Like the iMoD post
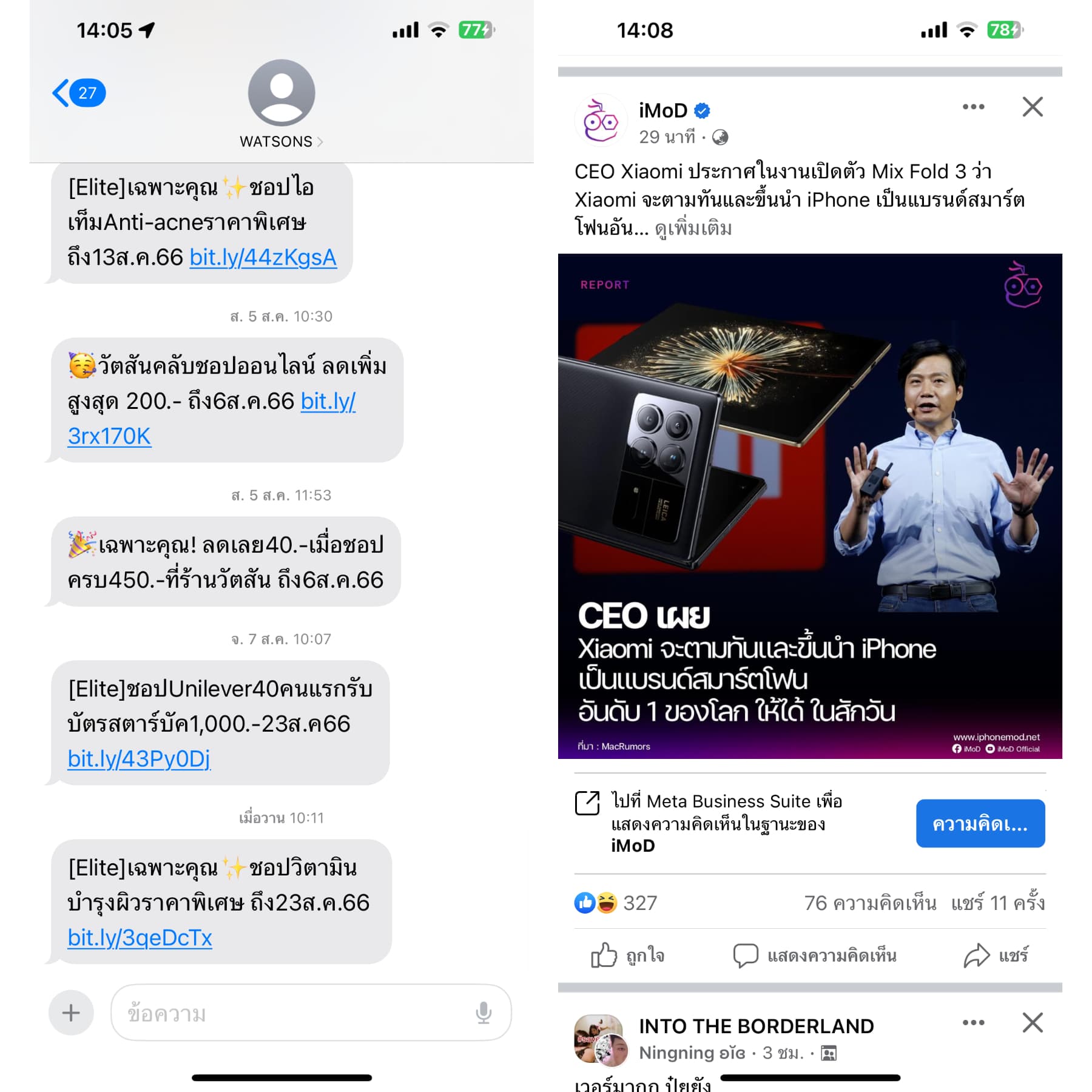 [x=628, y=955]
